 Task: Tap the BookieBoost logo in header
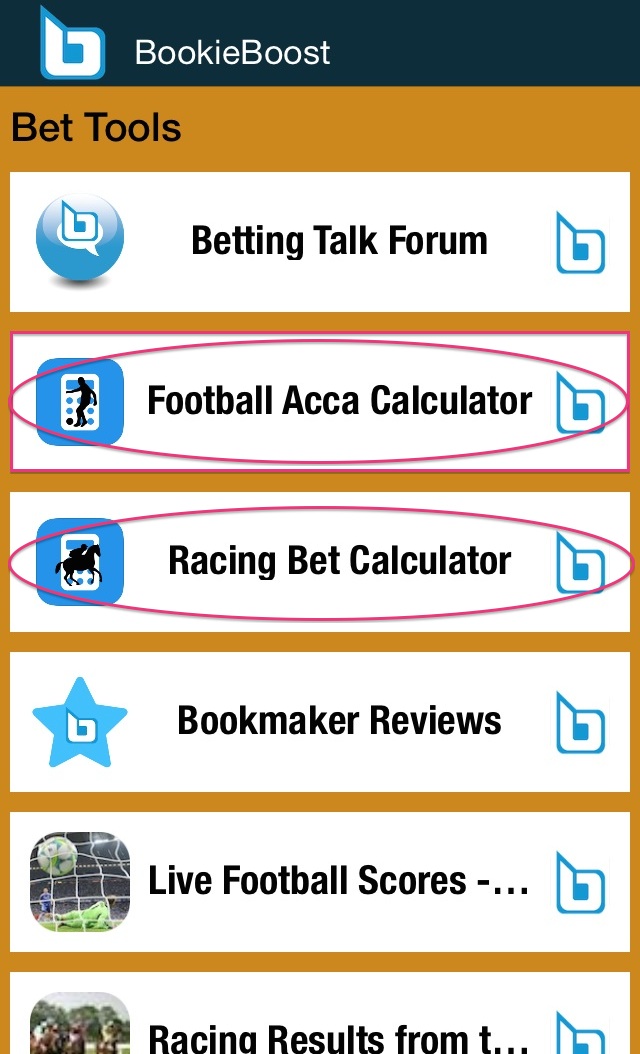coord(72,44)
